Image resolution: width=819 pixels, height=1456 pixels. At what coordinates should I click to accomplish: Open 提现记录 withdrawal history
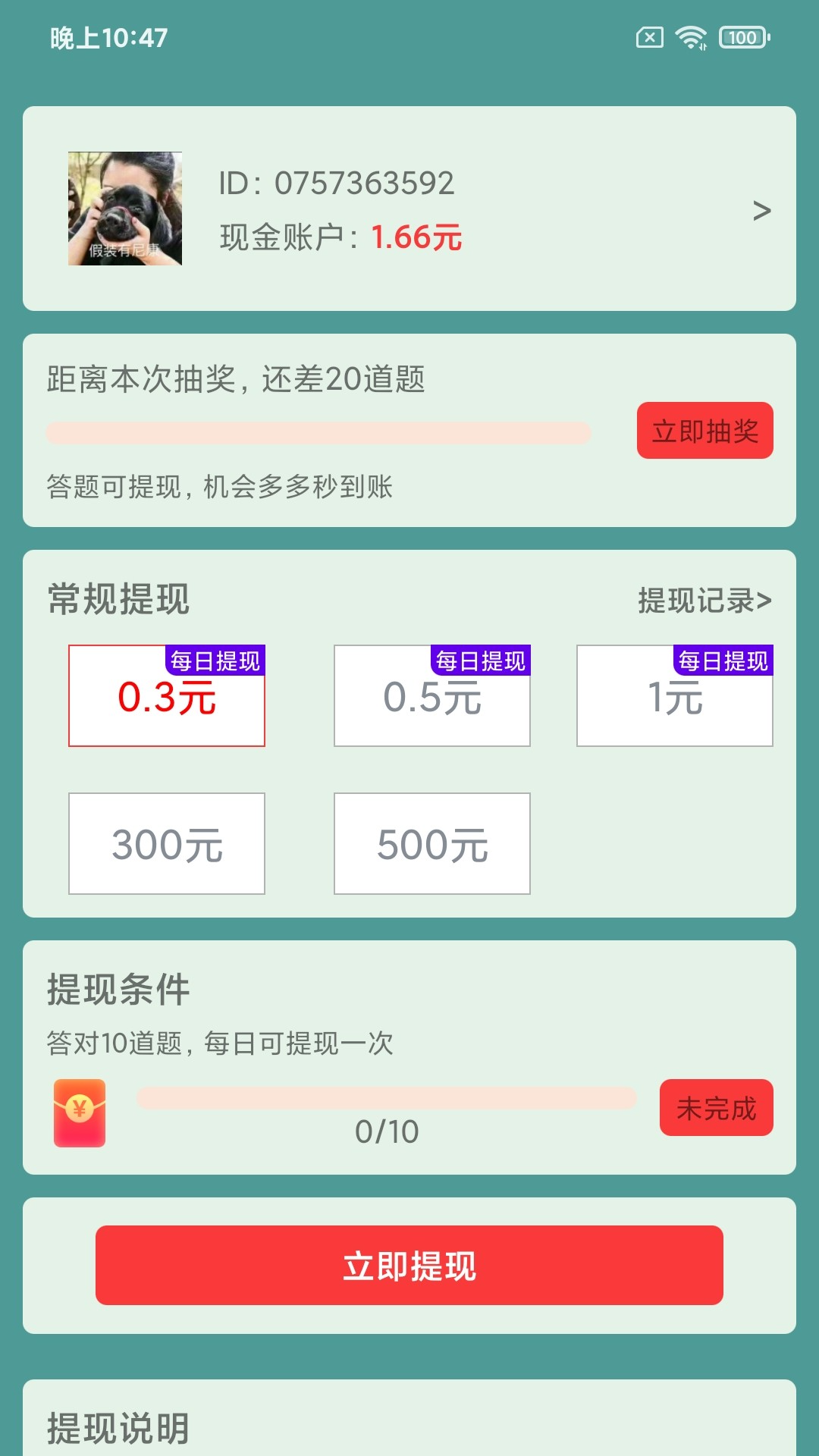pos(704,601)
